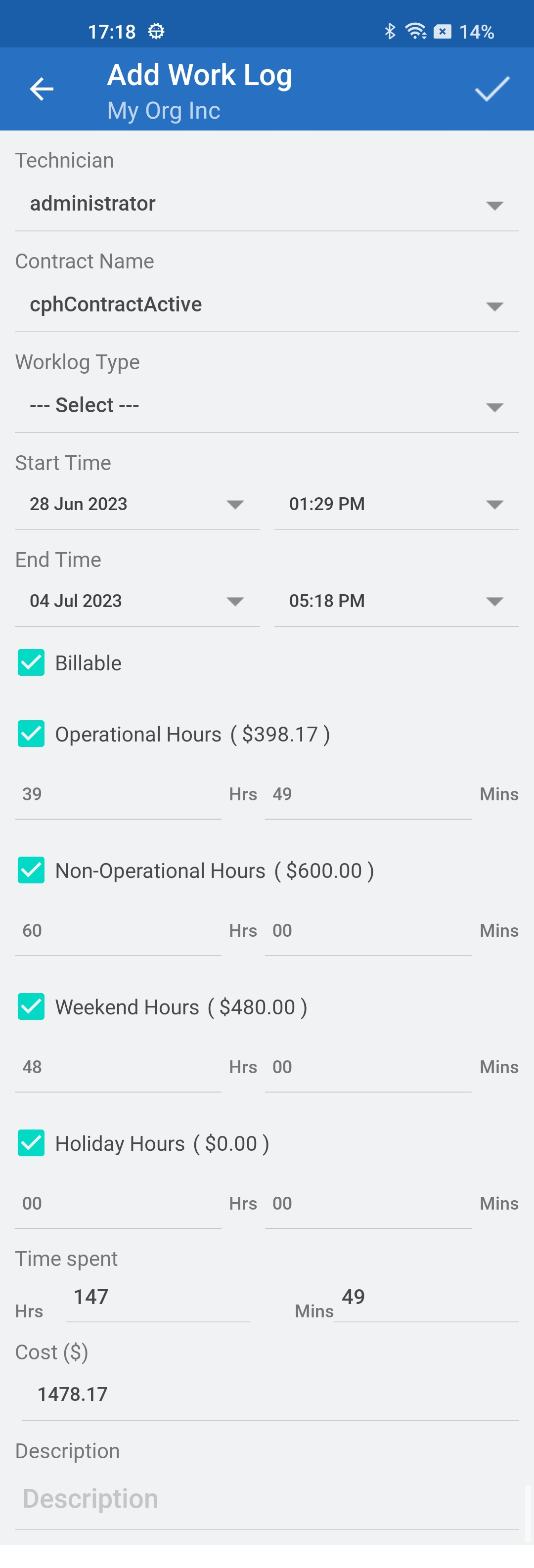Edit the end time 05:18 PM
Viewport: 534px width, 1568px height.
pos(396,602)
